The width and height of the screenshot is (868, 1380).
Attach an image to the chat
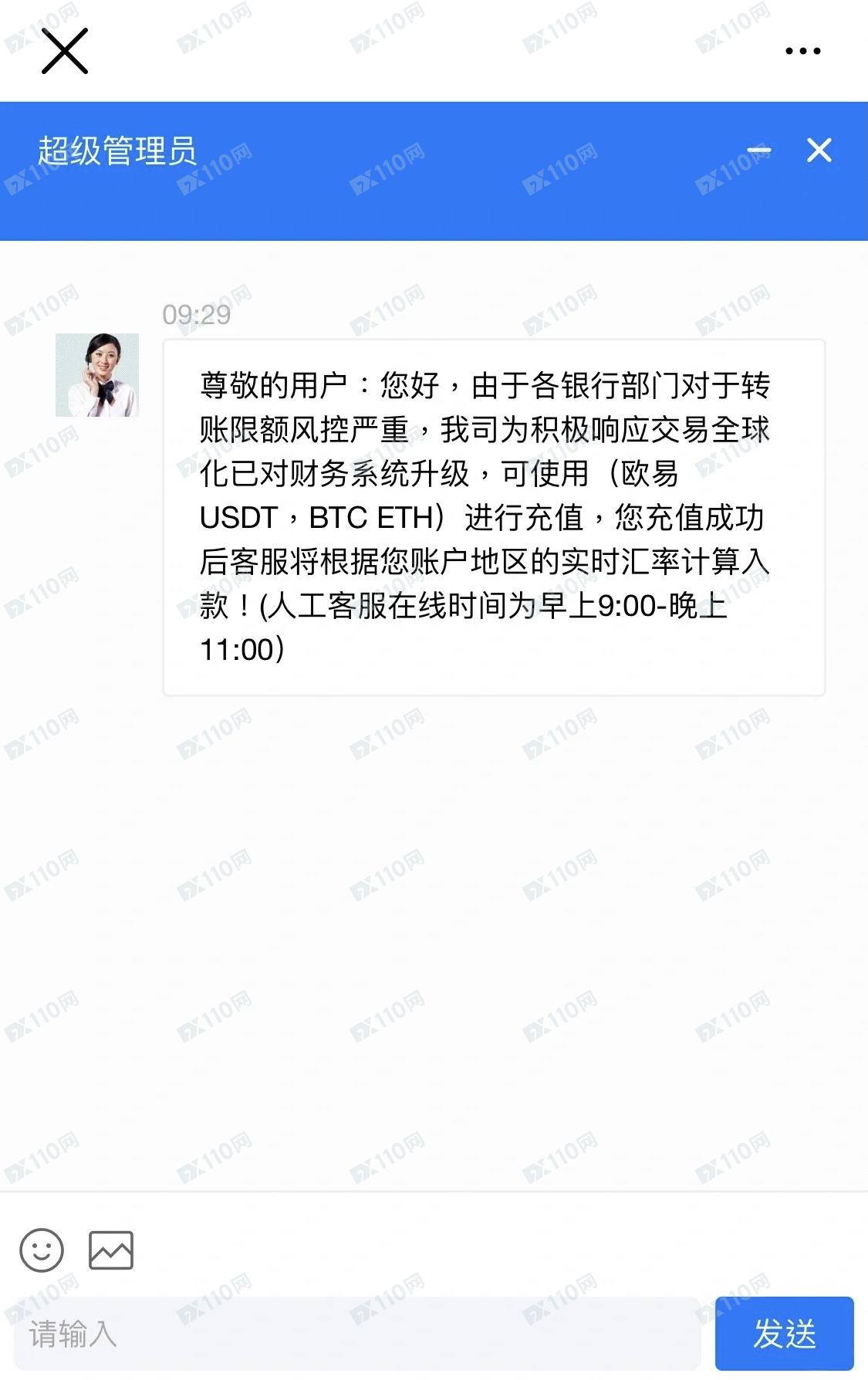pyautogui.click(x=111, y=1250)
